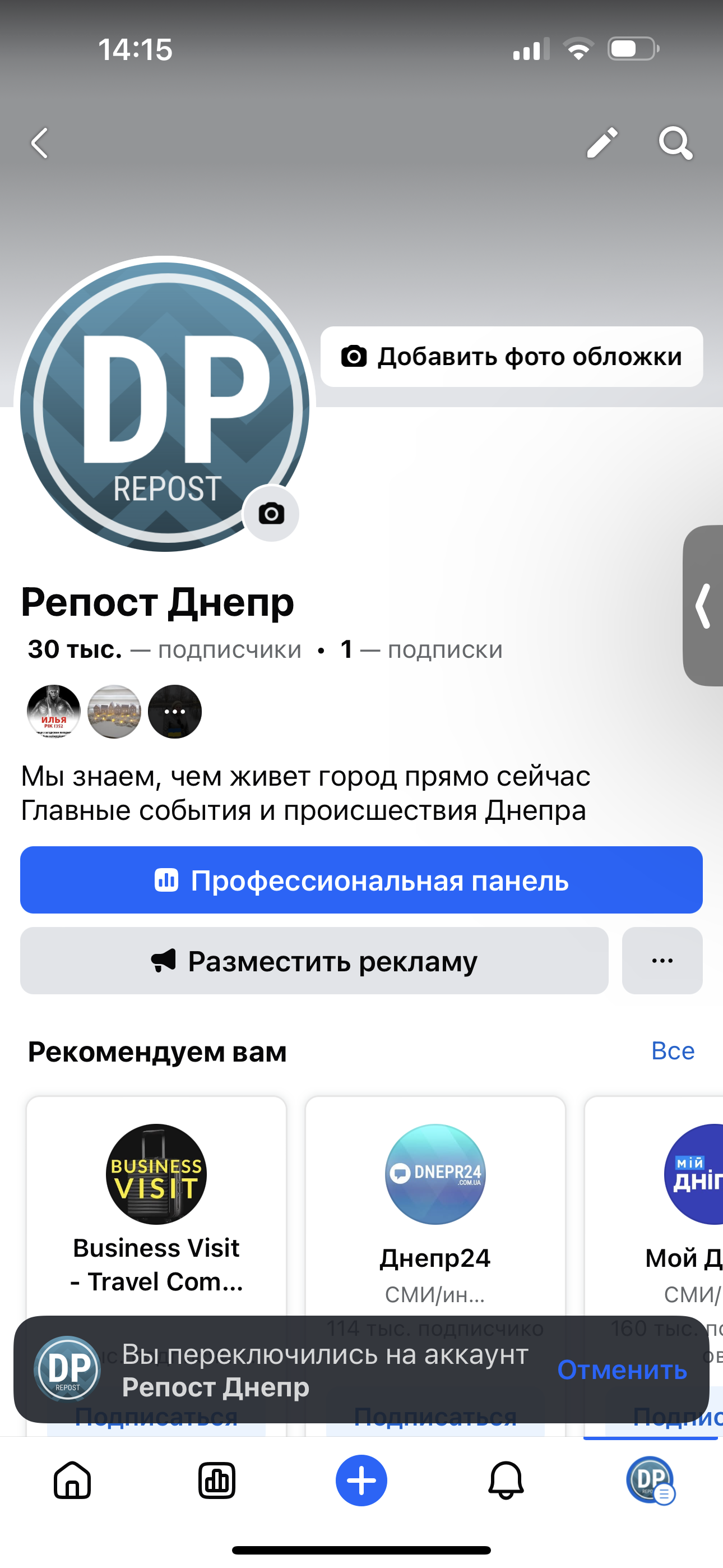This screenshot has width=723, height=1568.
Task: Open the DP profile menu tab
Action: tap(650, 1481)
